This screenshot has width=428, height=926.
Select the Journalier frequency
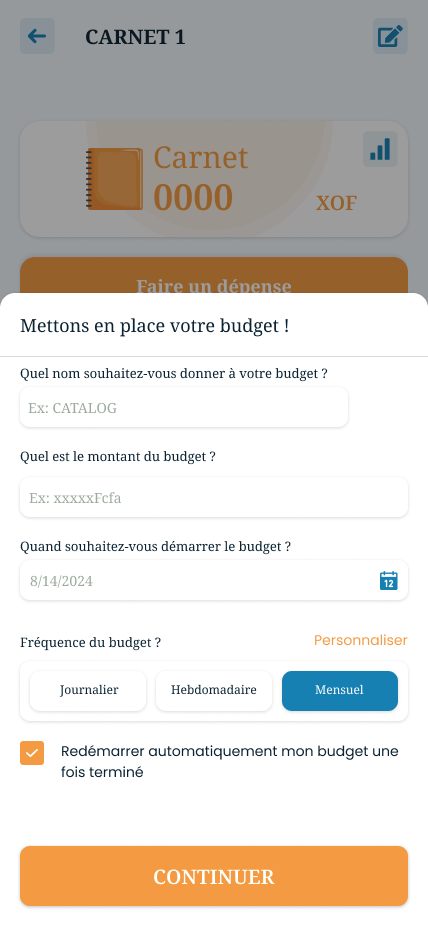pyautogui.click(x=88, y=690)
